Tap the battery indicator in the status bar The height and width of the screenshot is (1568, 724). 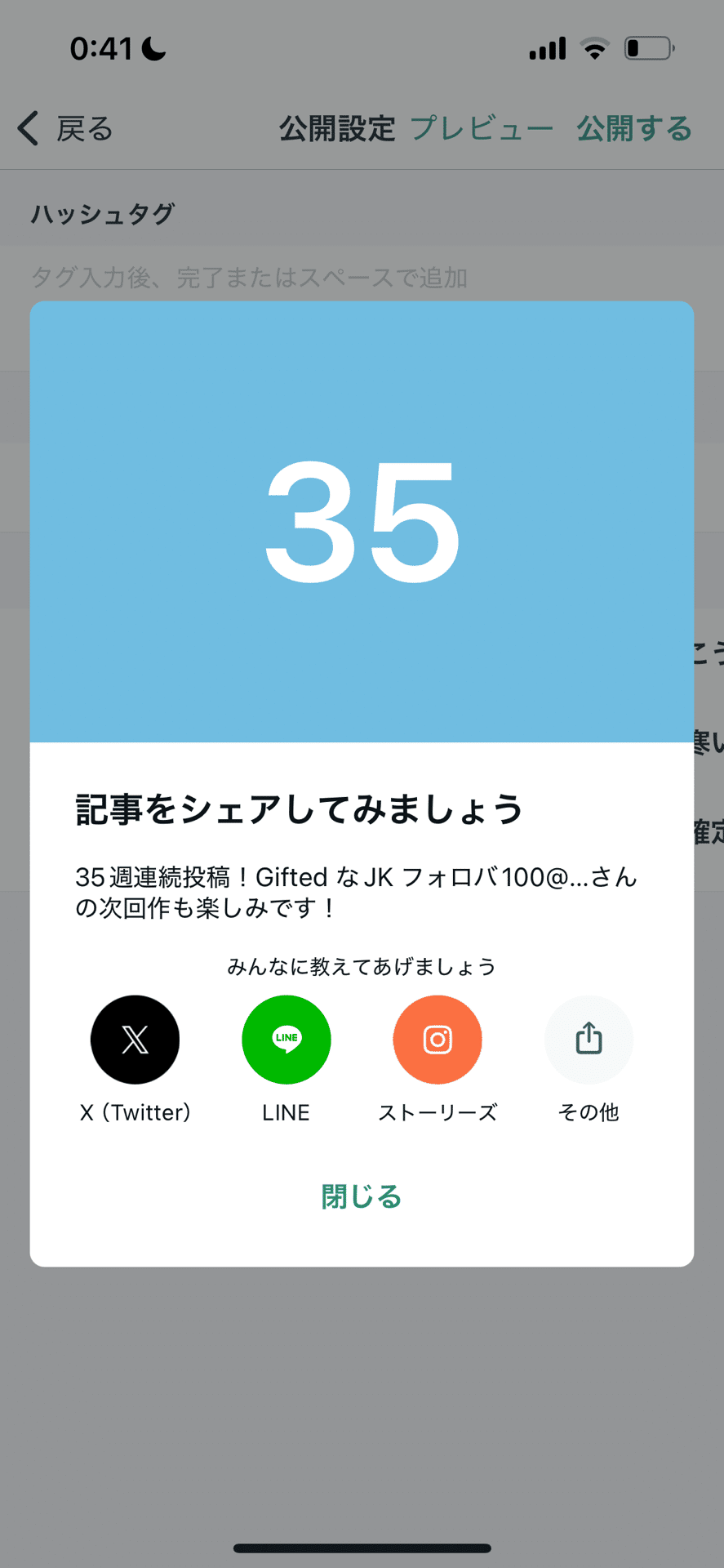click(647, 49)
